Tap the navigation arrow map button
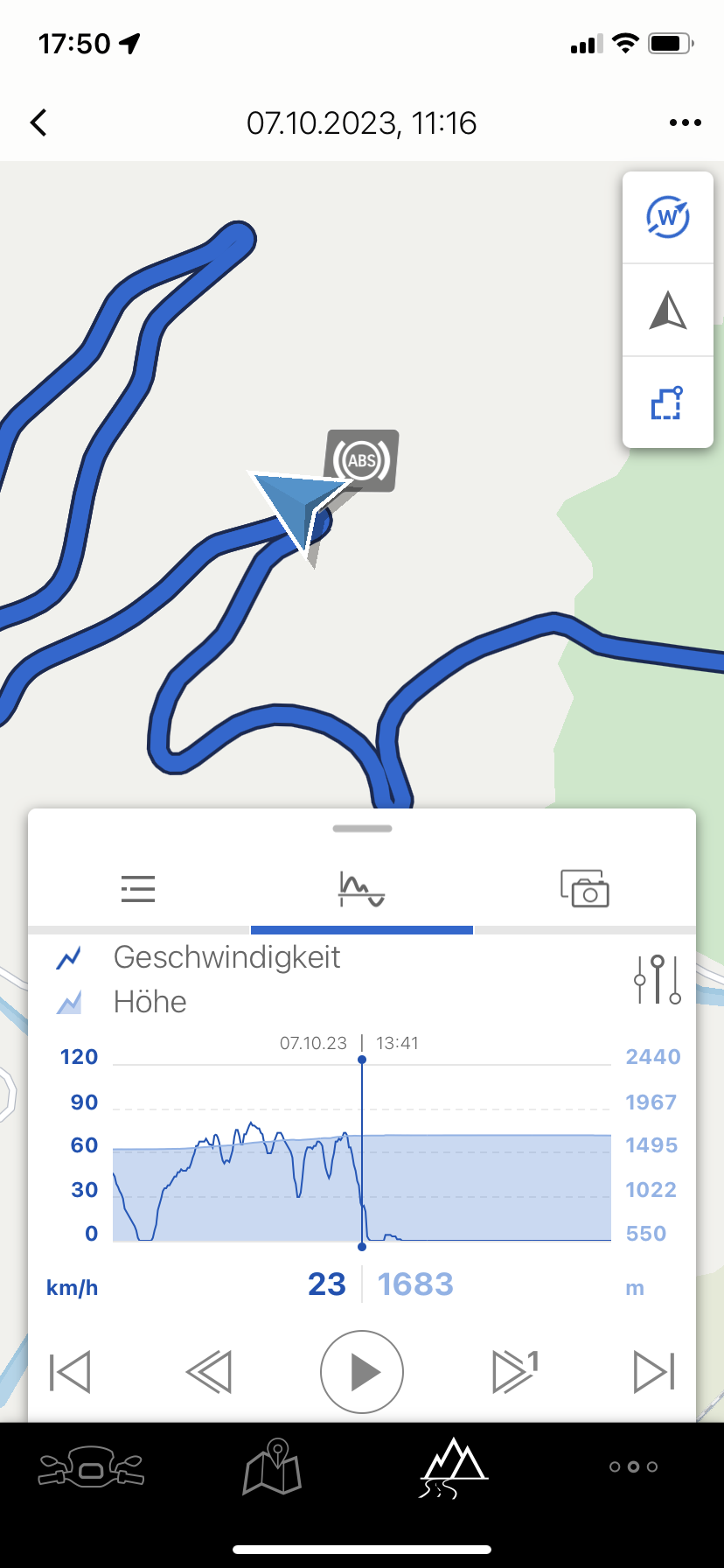Viewport: 724px width, 1568px height. click(667, 310)
